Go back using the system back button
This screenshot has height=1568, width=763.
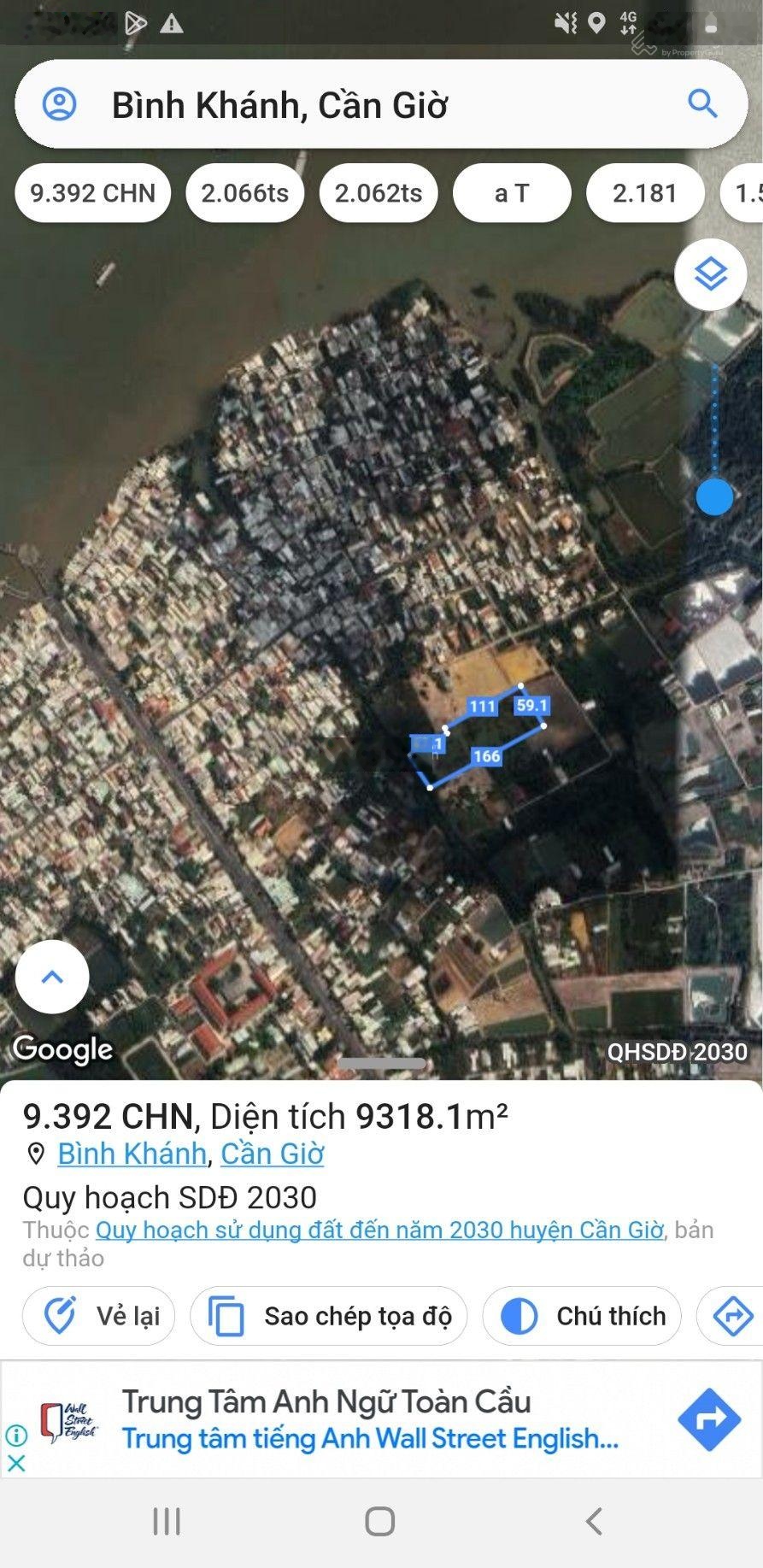click(594, 1521)
